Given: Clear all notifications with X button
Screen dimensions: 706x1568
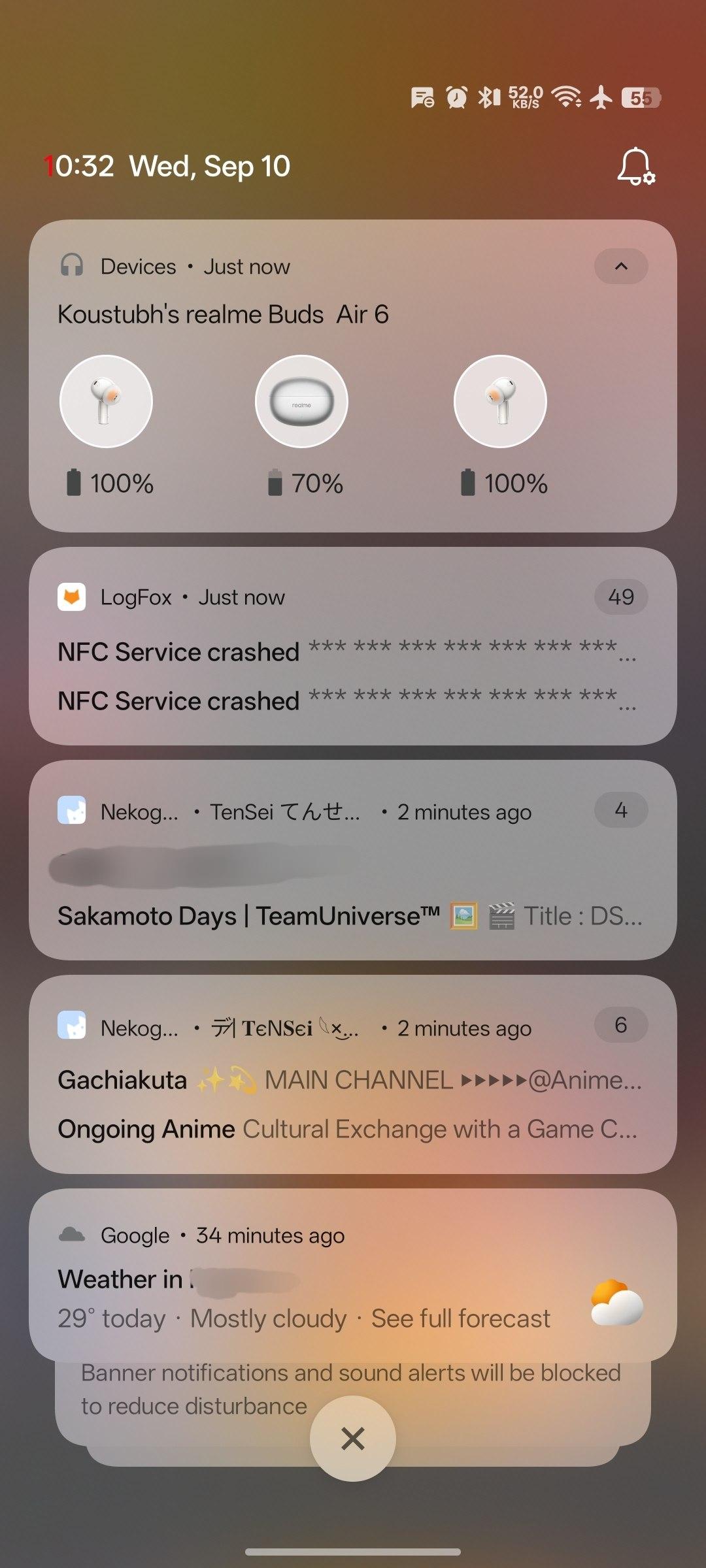Looking at the screenshot, I should coord(353,1439).
